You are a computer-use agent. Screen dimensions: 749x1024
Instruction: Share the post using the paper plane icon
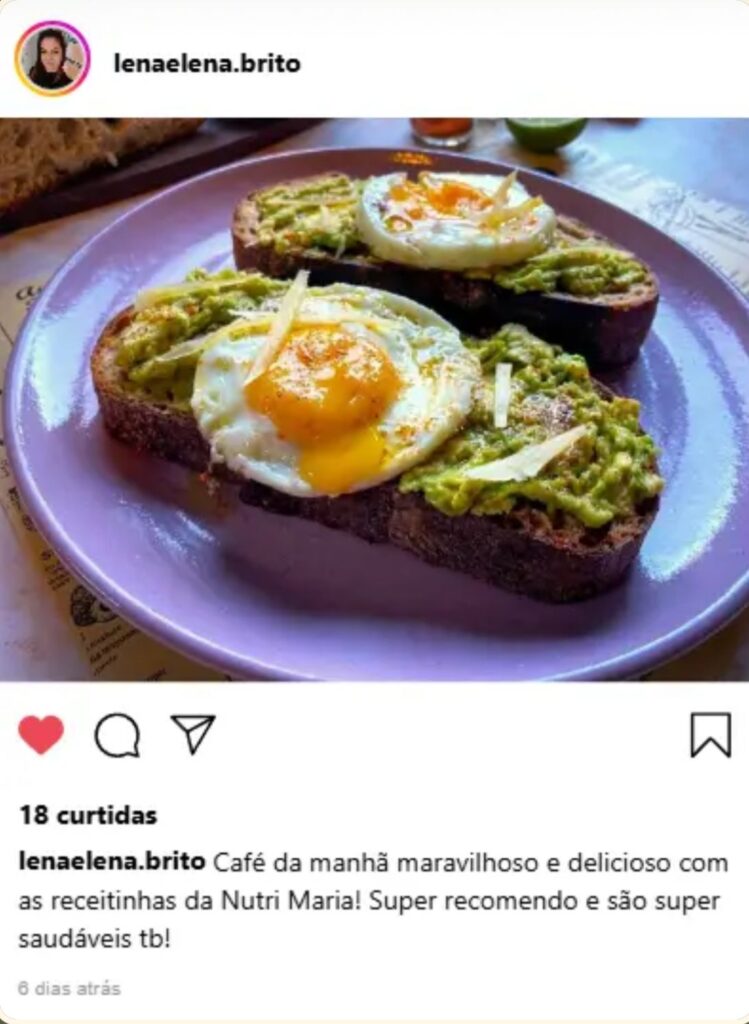[x=195, y=733]
